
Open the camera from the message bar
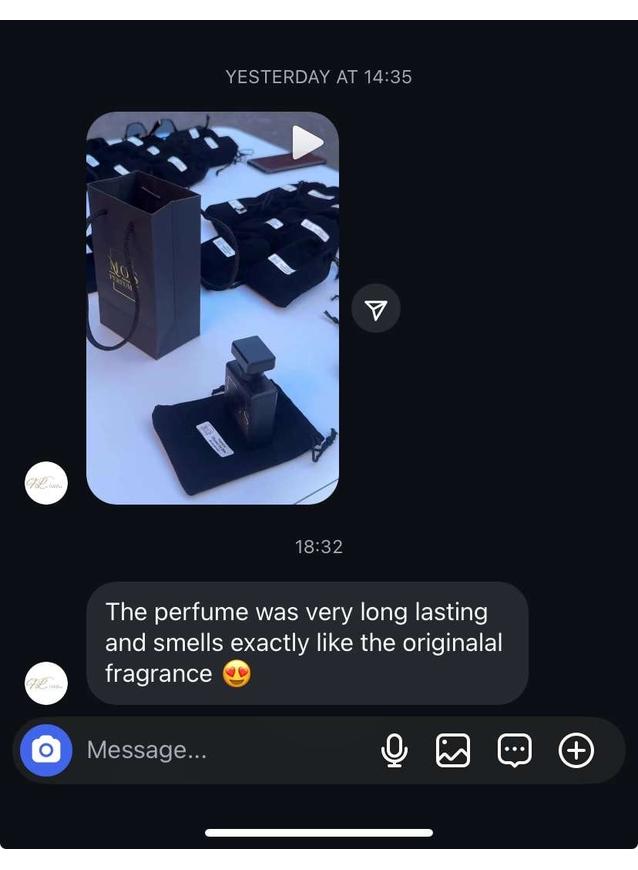click(x=46, y=750)
